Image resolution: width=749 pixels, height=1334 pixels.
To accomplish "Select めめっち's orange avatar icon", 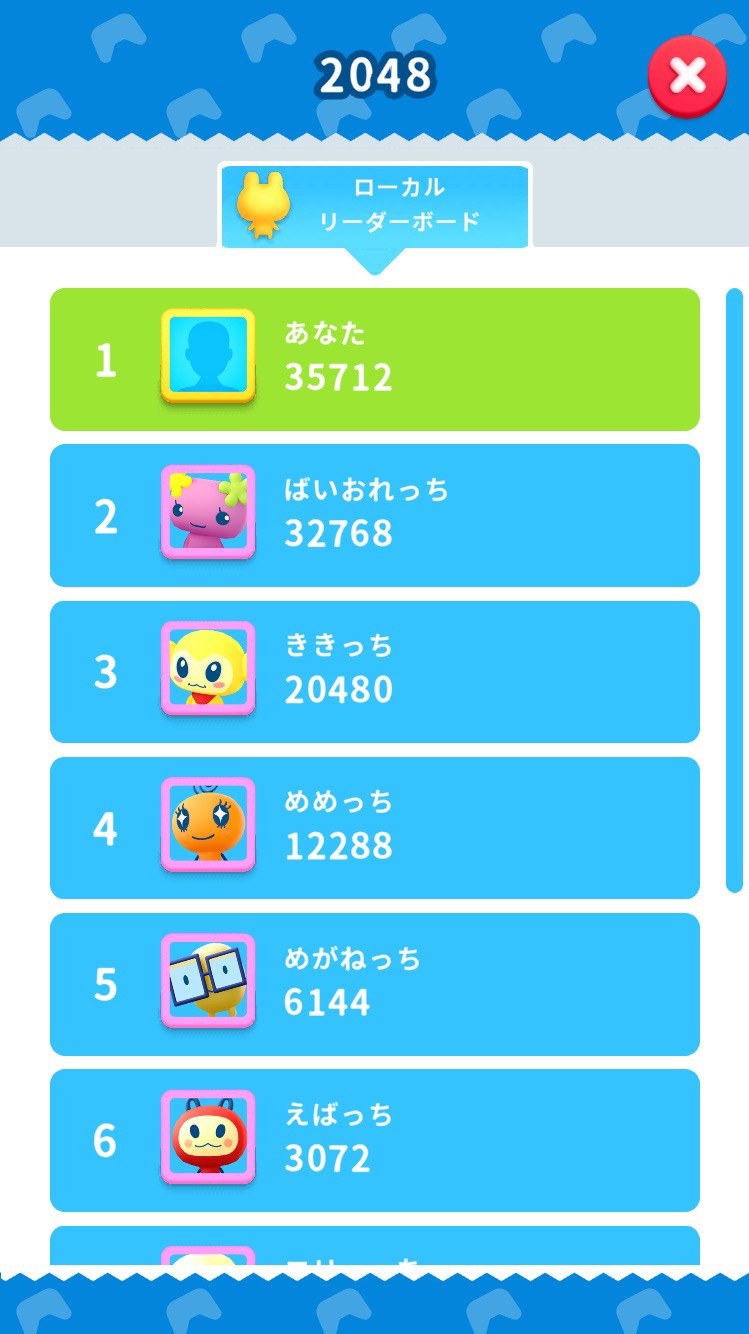I will coord(207,827).
